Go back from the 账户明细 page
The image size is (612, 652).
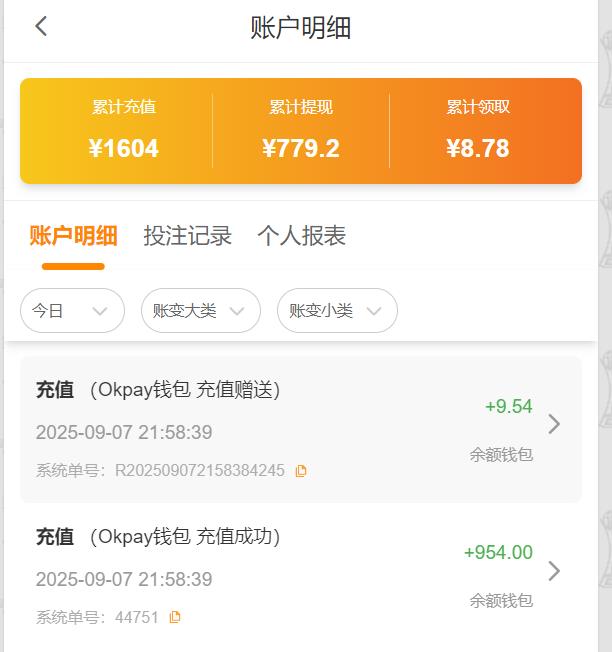41,27
